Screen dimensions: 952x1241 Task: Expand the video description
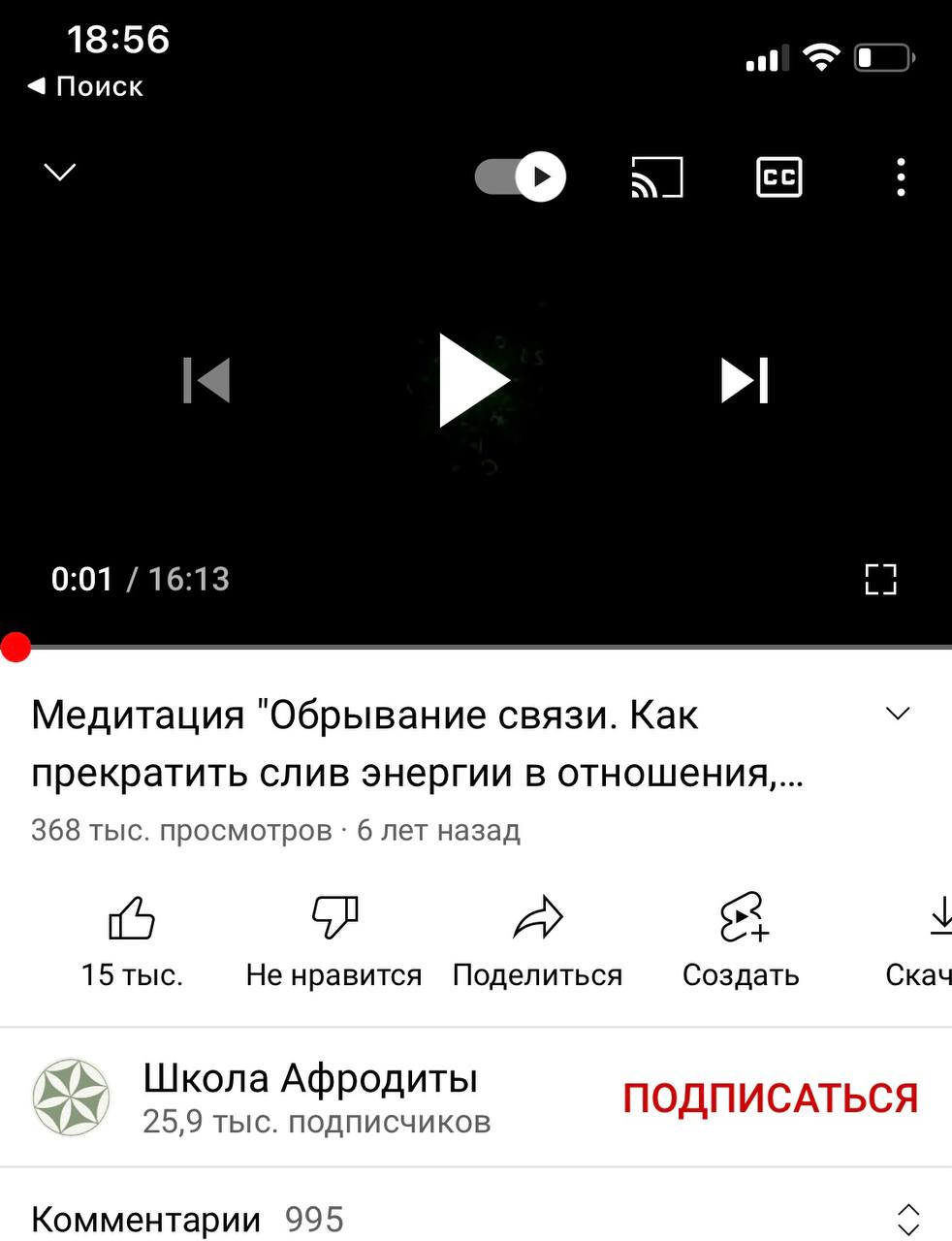[899, 715]
